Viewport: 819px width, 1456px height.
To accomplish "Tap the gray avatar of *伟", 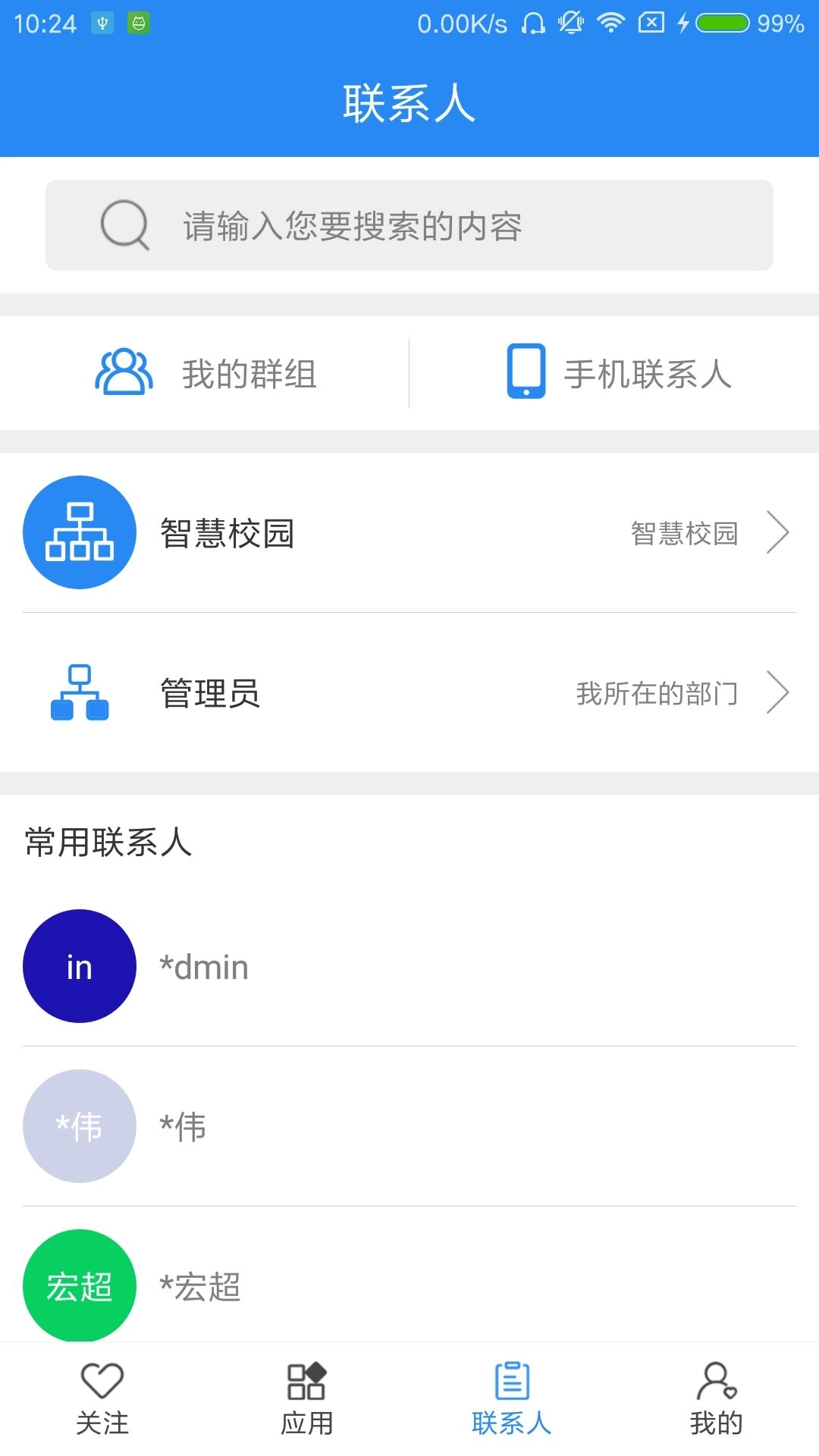I will [78, 1126].
